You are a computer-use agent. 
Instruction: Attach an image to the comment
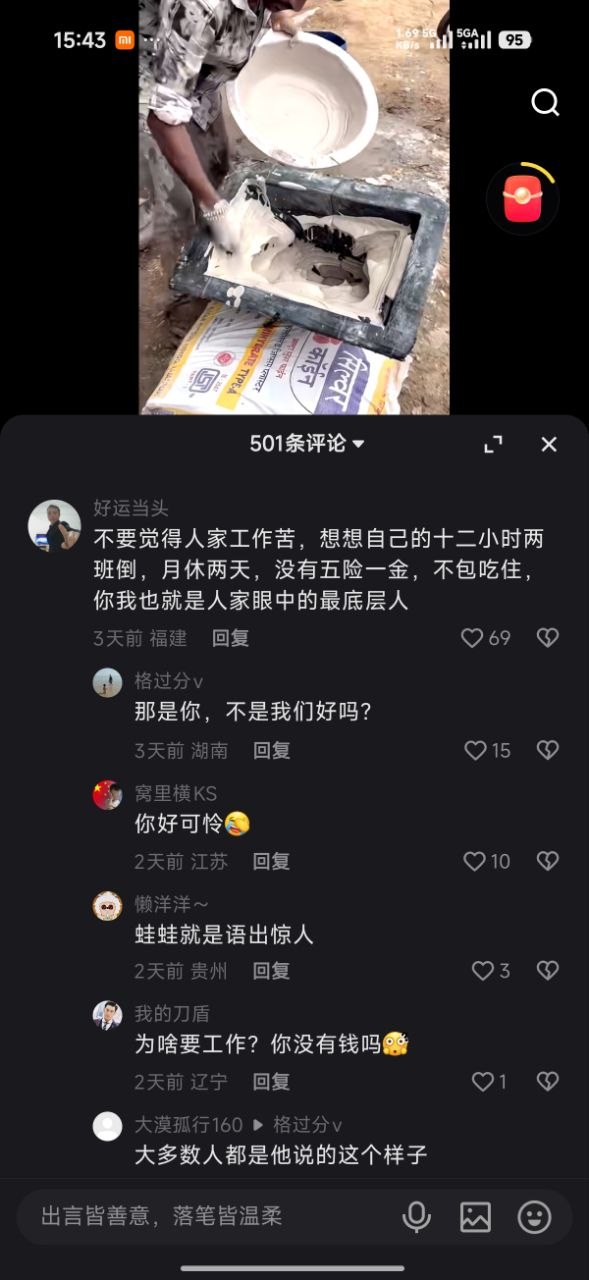pyautogui.click(x=475, y=1216)
